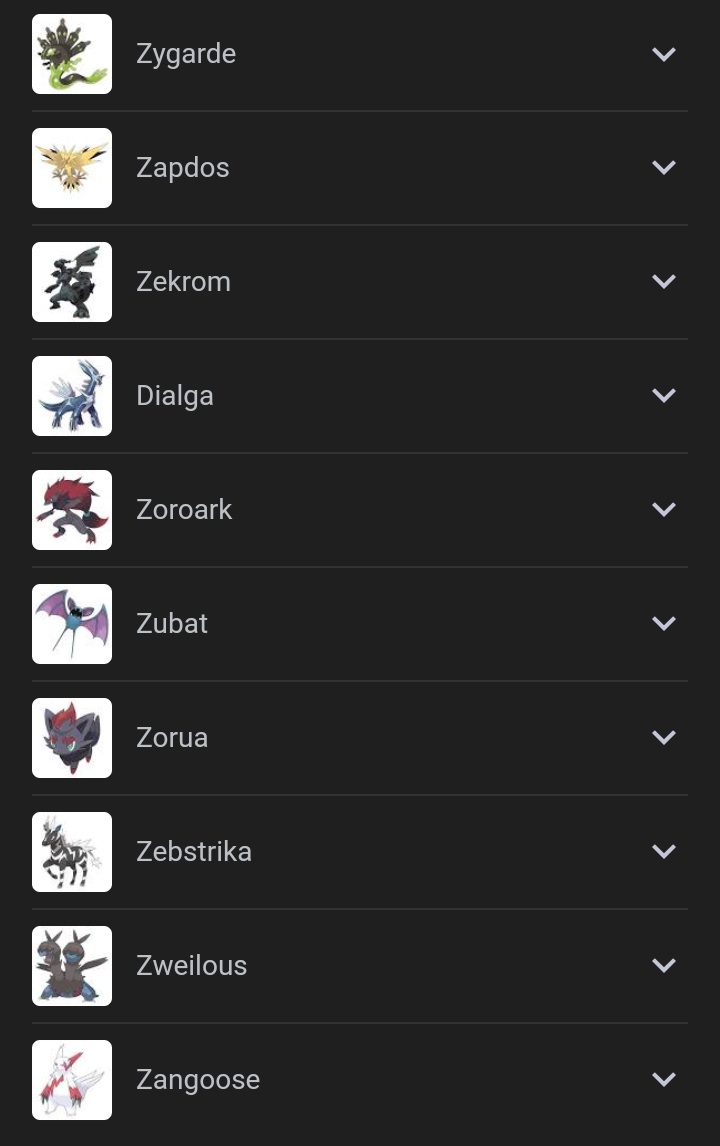The image size is (720, 1146).
Task: Expand the Dialga entry
Action: [x=664, y=396]
